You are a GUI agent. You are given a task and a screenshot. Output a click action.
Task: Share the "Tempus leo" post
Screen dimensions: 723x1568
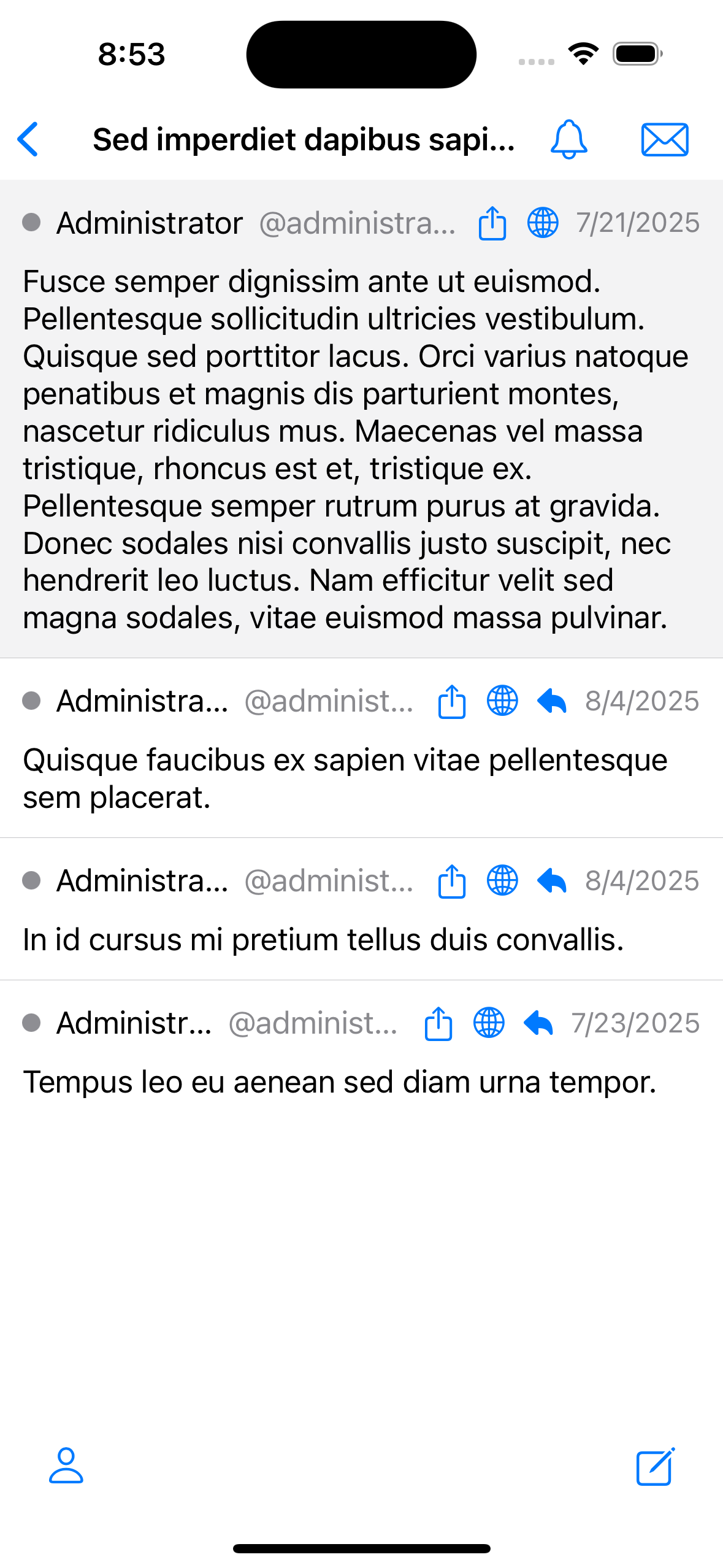[x=438, y=1023]
